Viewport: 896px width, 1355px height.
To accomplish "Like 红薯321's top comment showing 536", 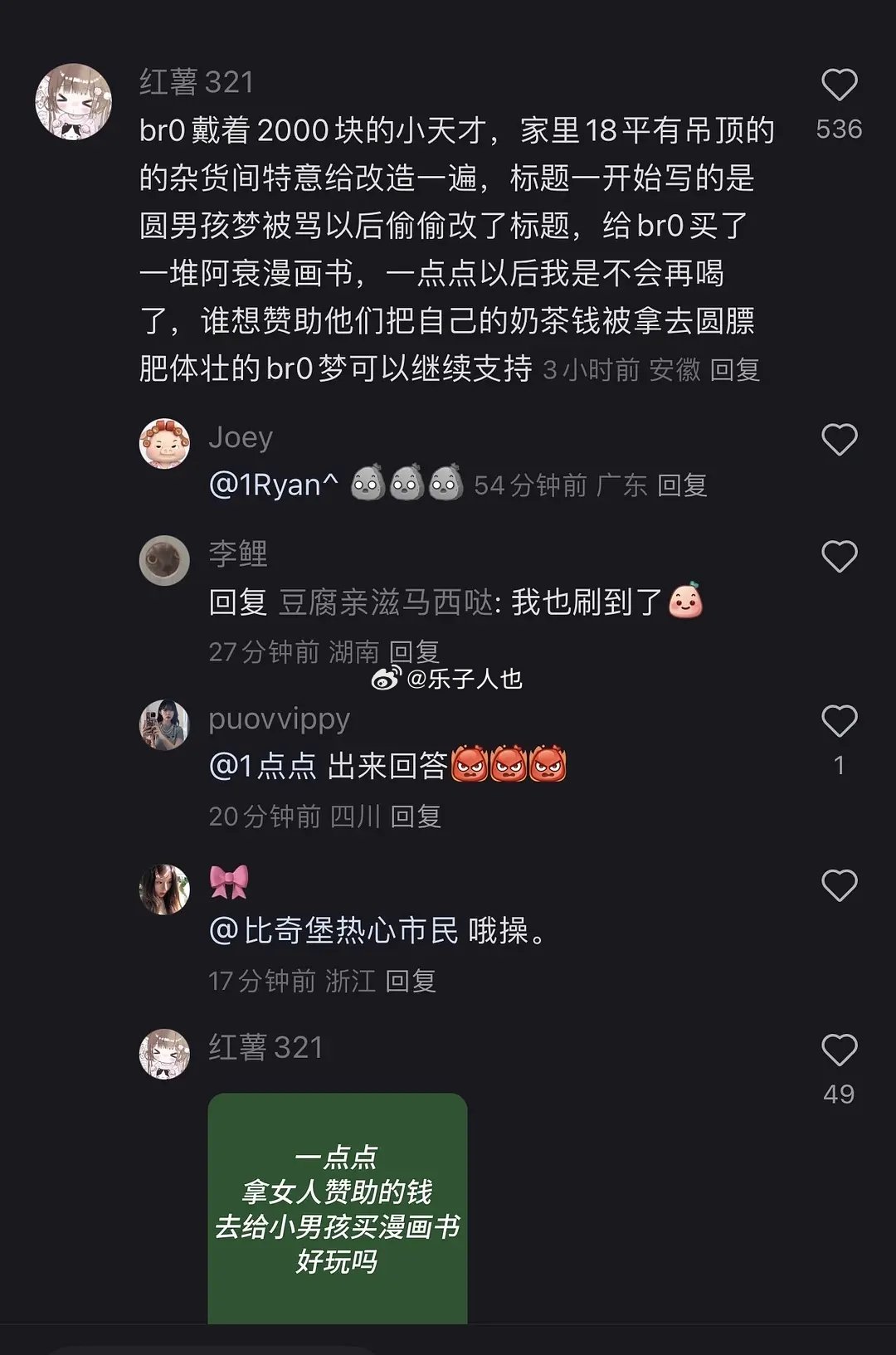I will 840,85.
